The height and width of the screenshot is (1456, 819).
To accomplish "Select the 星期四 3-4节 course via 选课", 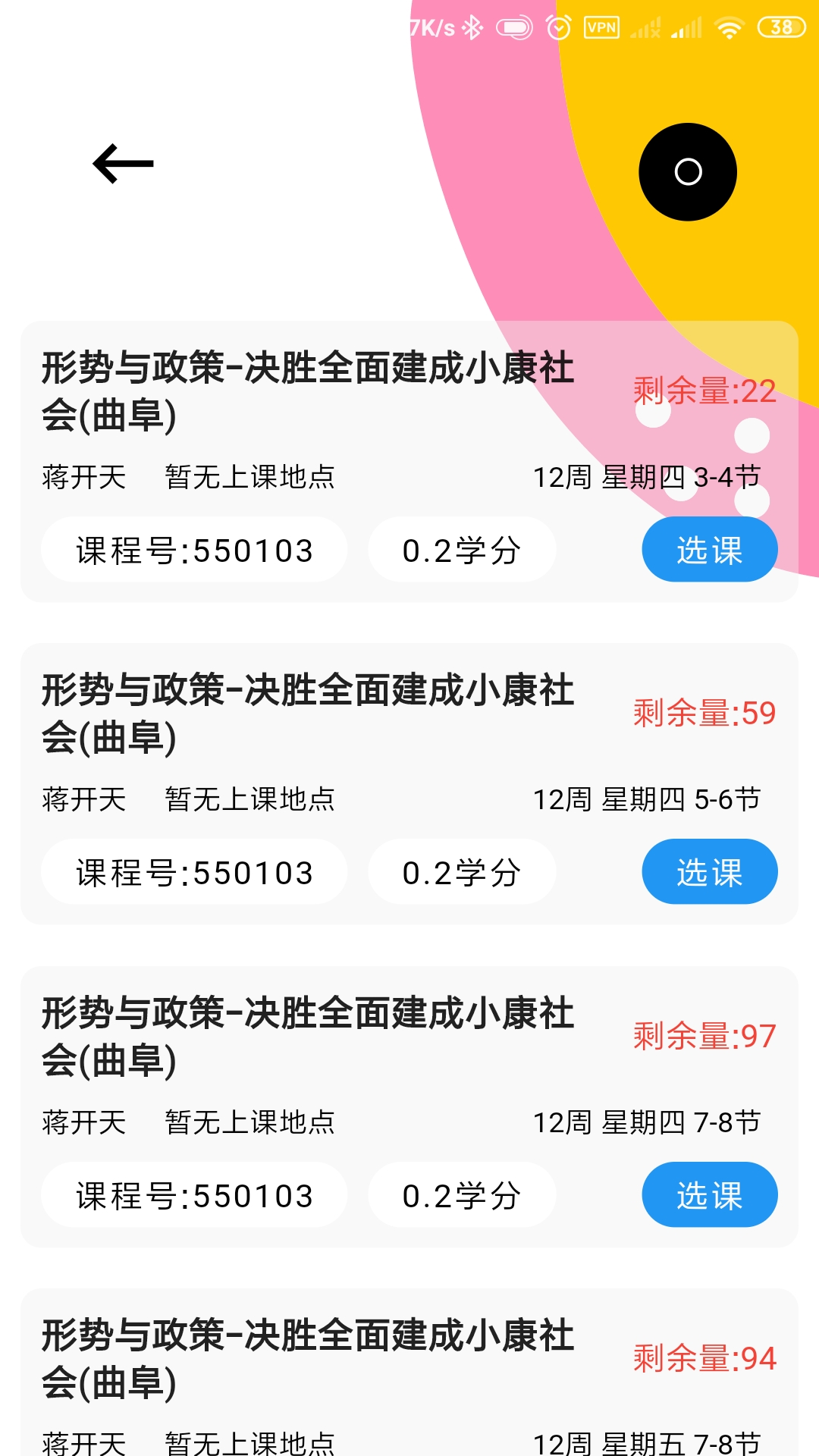I will point(709,550).
